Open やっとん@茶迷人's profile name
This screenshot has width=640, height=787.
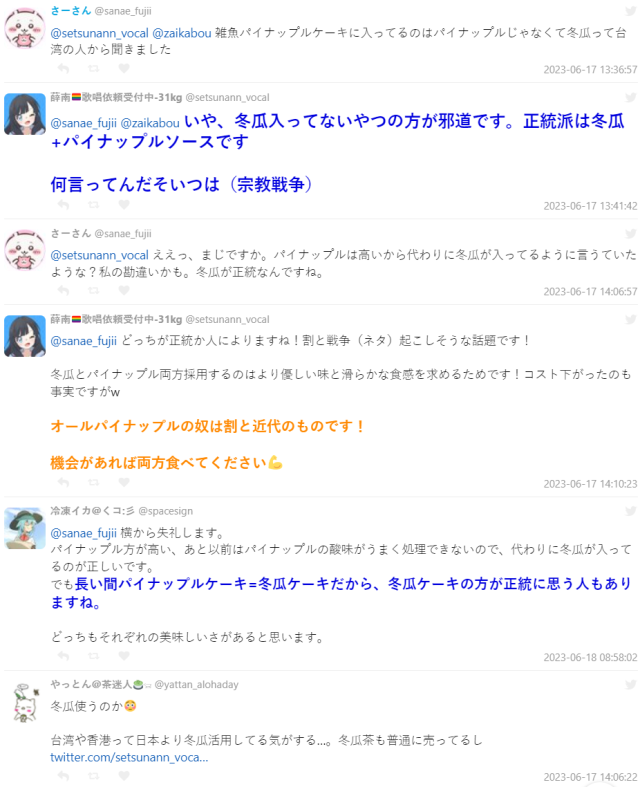click(x=96, y=684)
